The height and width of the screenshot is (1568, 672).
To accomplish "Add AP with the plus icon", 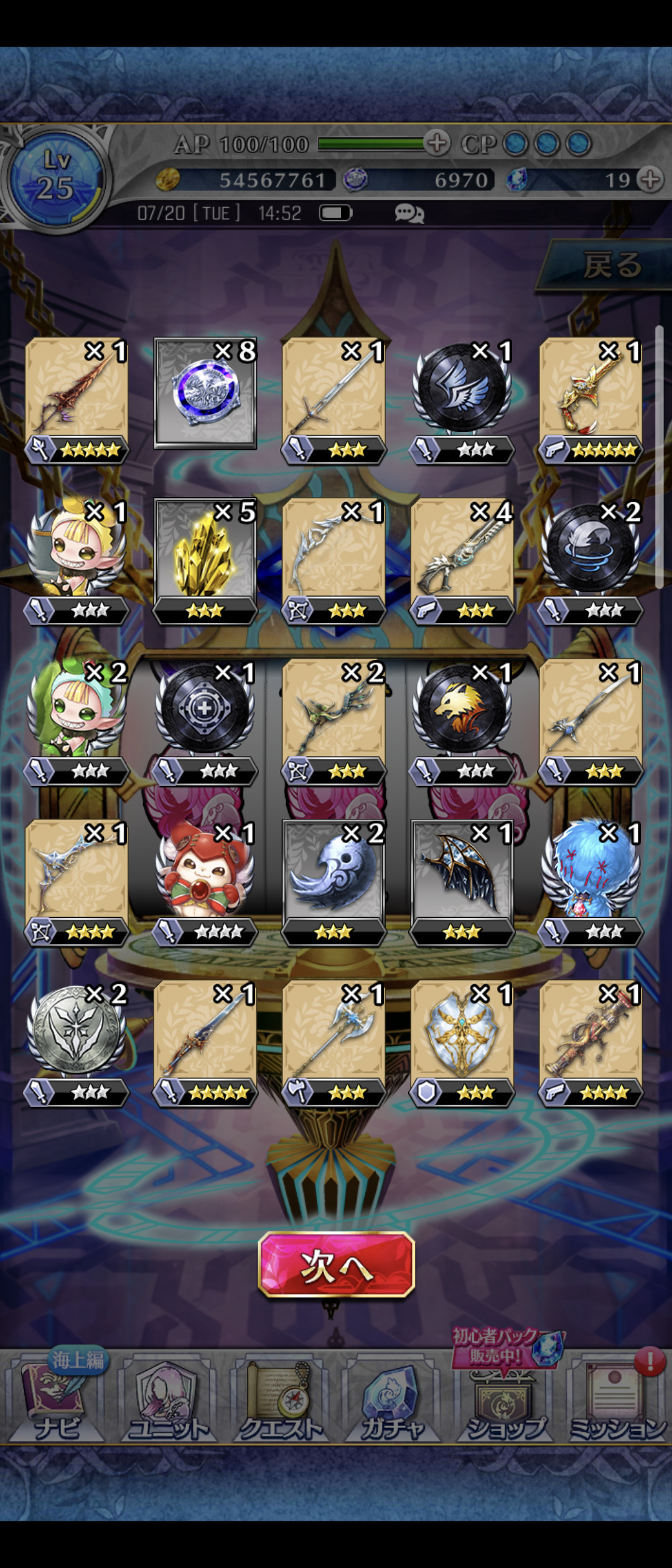I will point(437,143).
